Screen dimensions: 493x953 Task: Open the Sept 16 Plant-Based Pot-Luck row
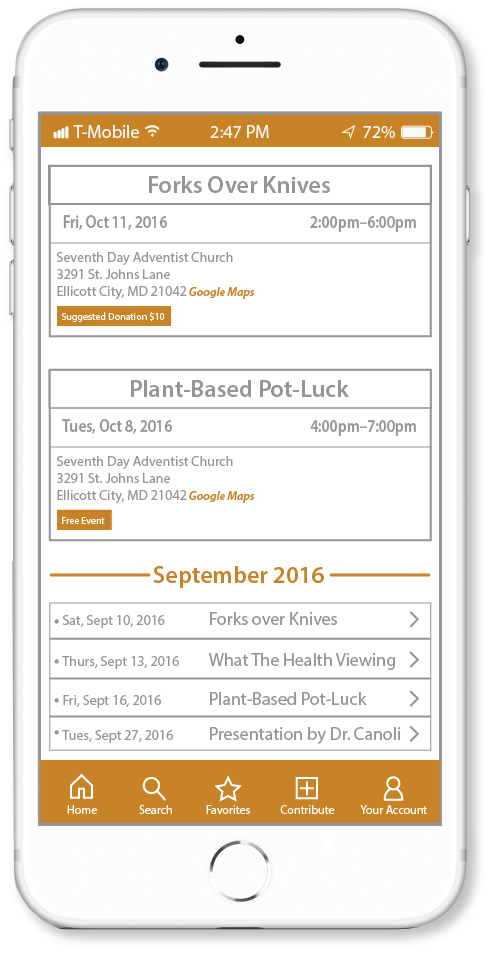[x=240, y=698]
